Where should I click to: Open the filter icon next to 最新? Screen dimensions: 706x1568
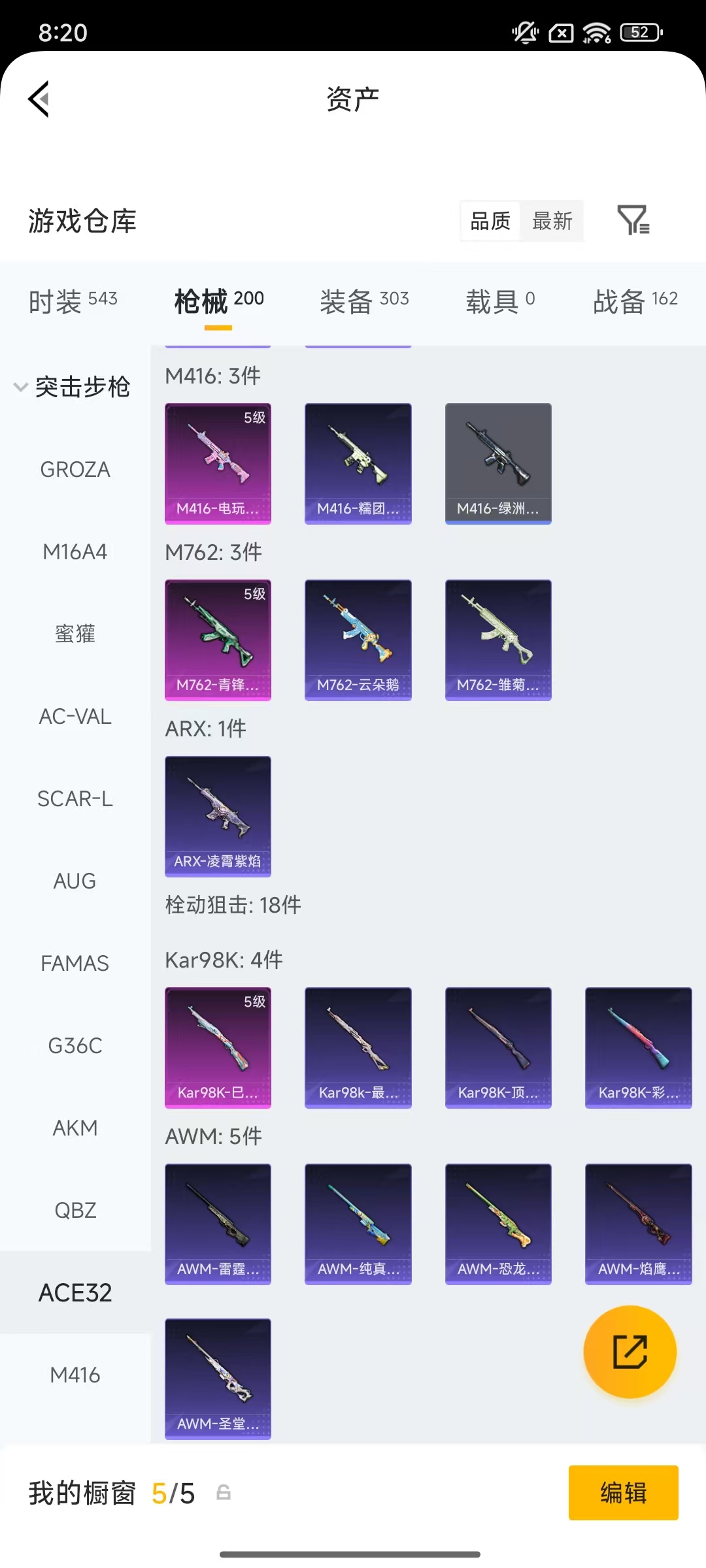coord(633,220)
